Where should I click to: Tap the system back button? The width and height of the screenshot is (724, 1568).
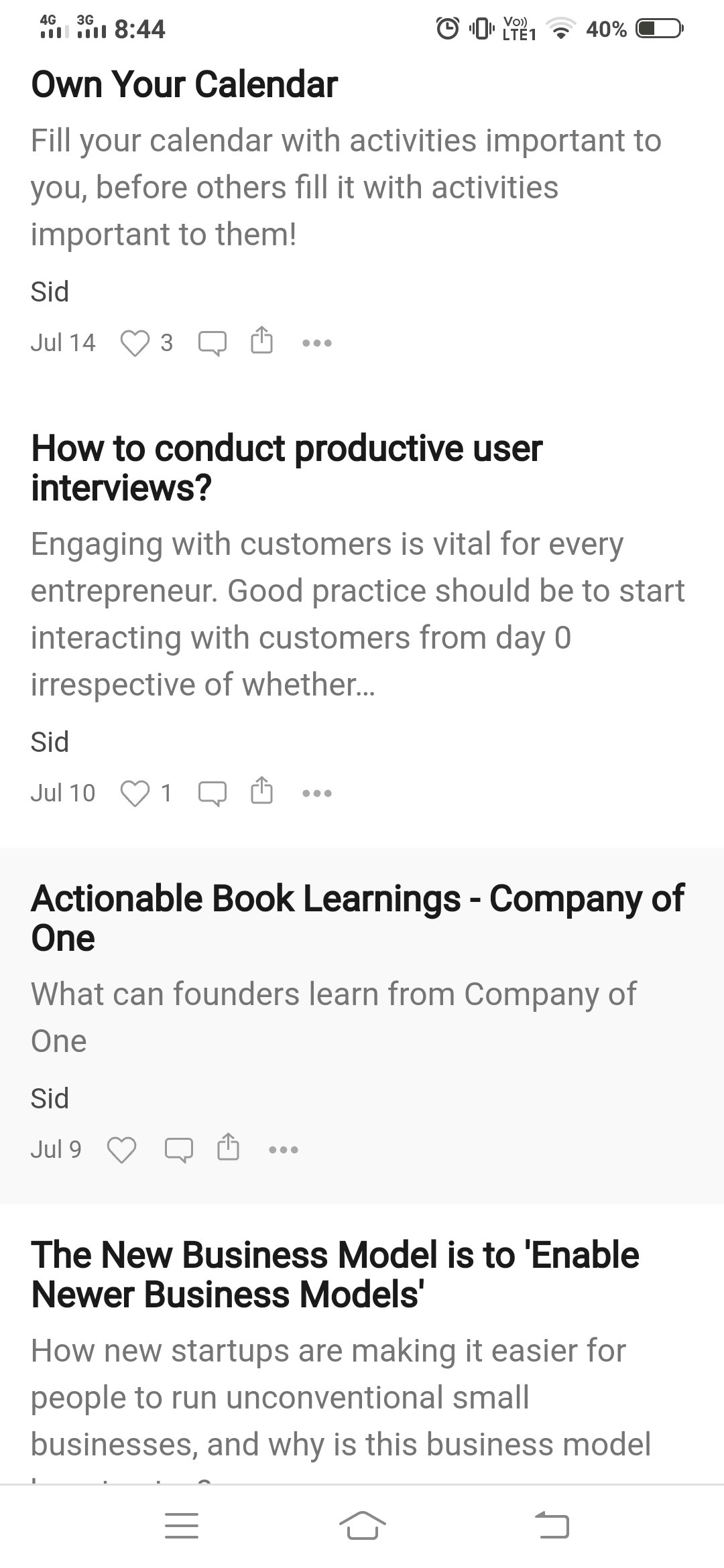[x=552, y=1526]
